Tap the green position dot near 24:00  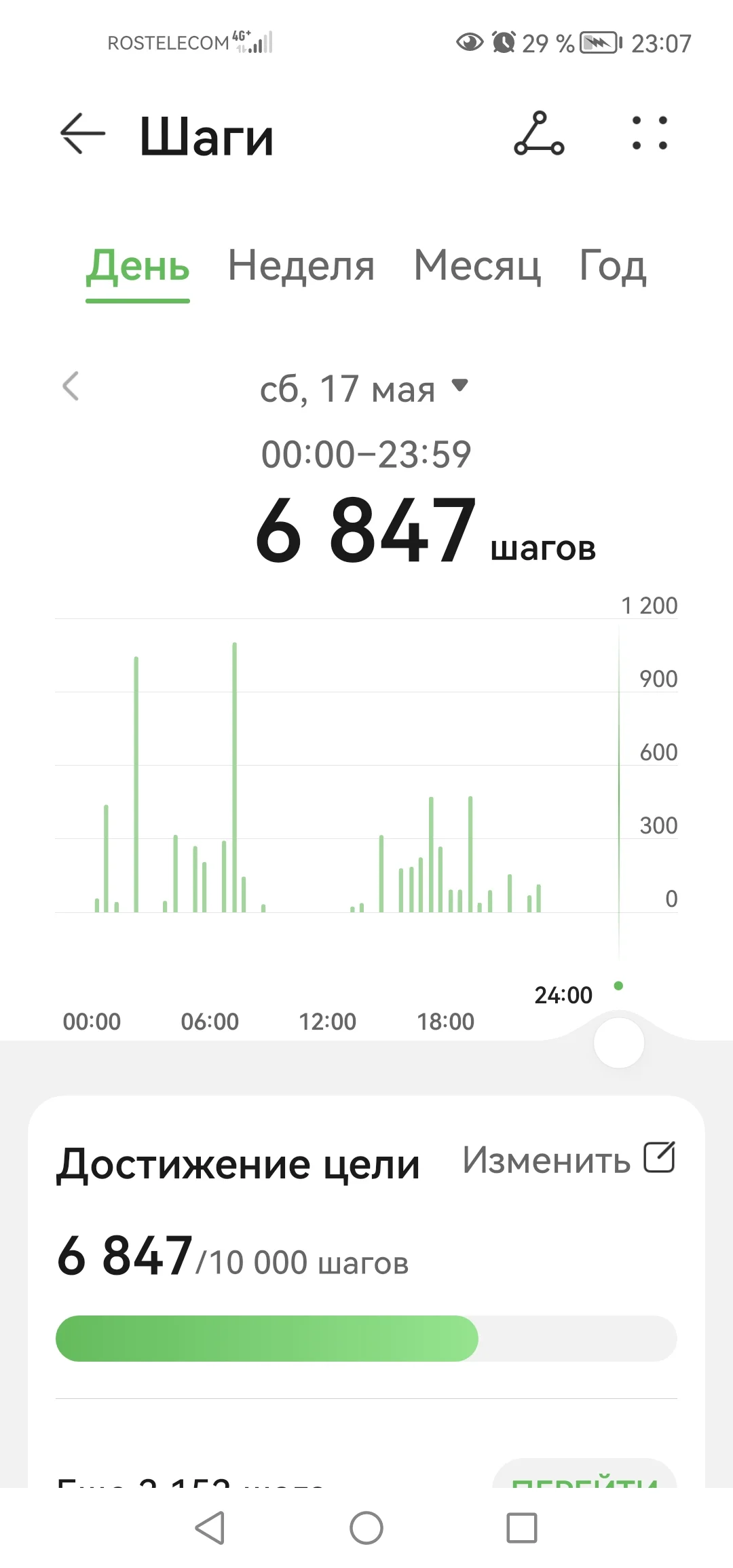618,986
